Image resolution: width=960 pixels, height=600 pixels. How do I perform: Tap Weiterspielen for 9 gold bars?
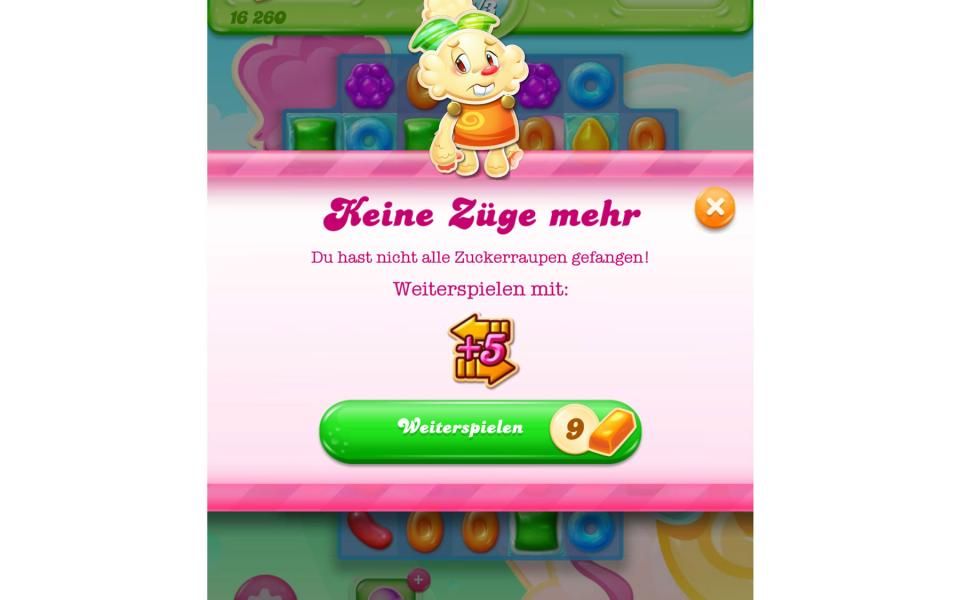pos(479,431)
